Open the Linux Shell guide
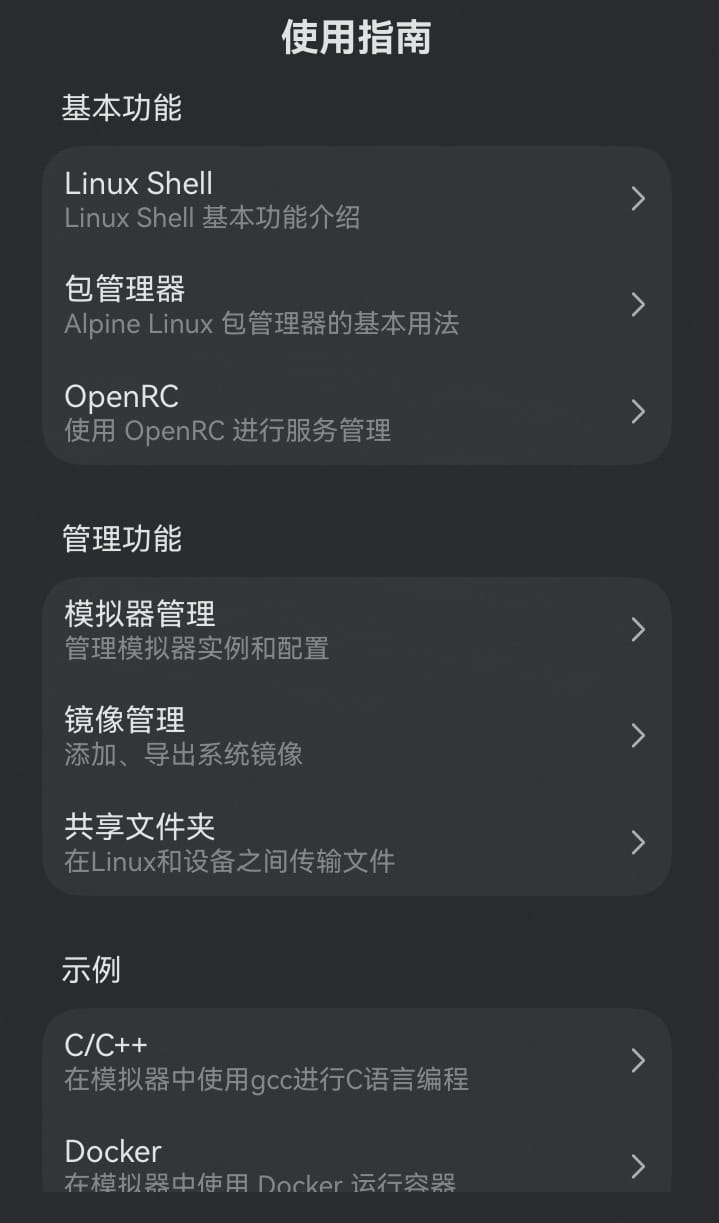Screen dimensions: 719x1223 coord(356,199)
